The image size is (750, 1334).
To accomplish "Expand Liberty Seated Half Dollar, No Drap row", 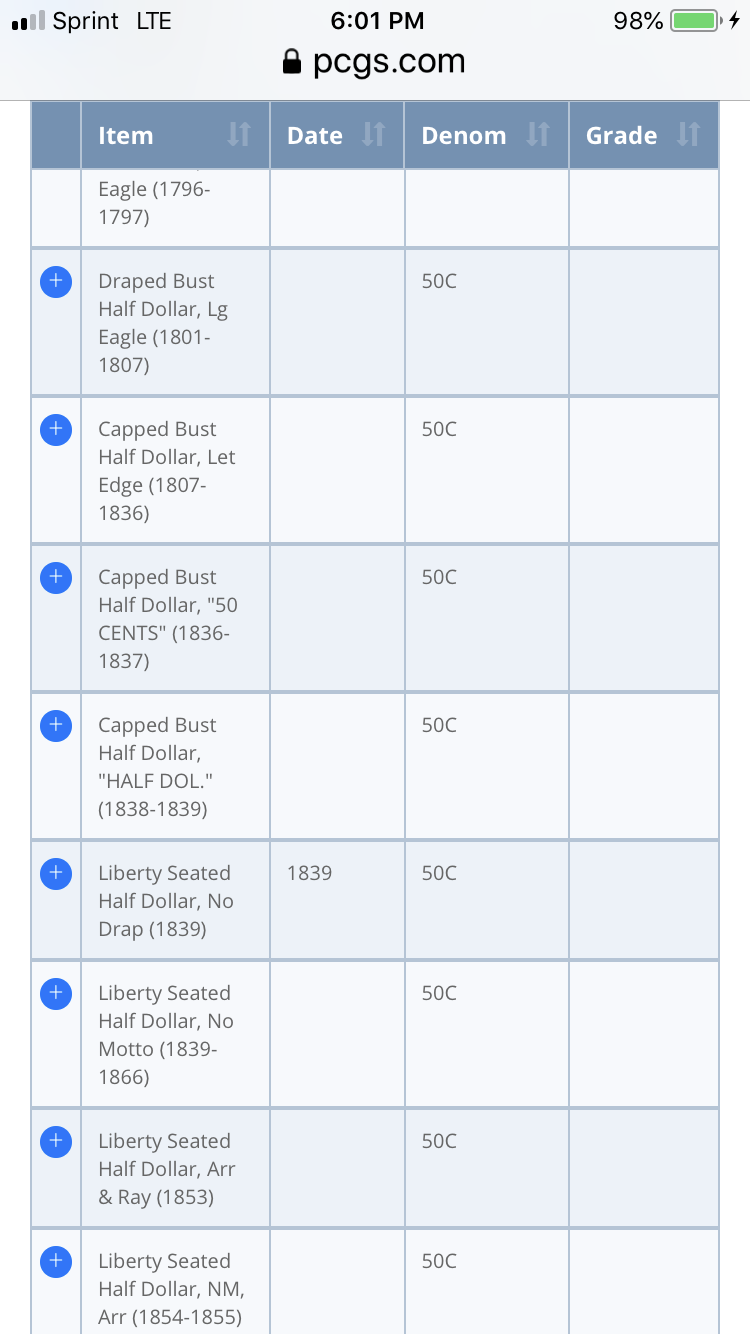I will pos(56,873).
